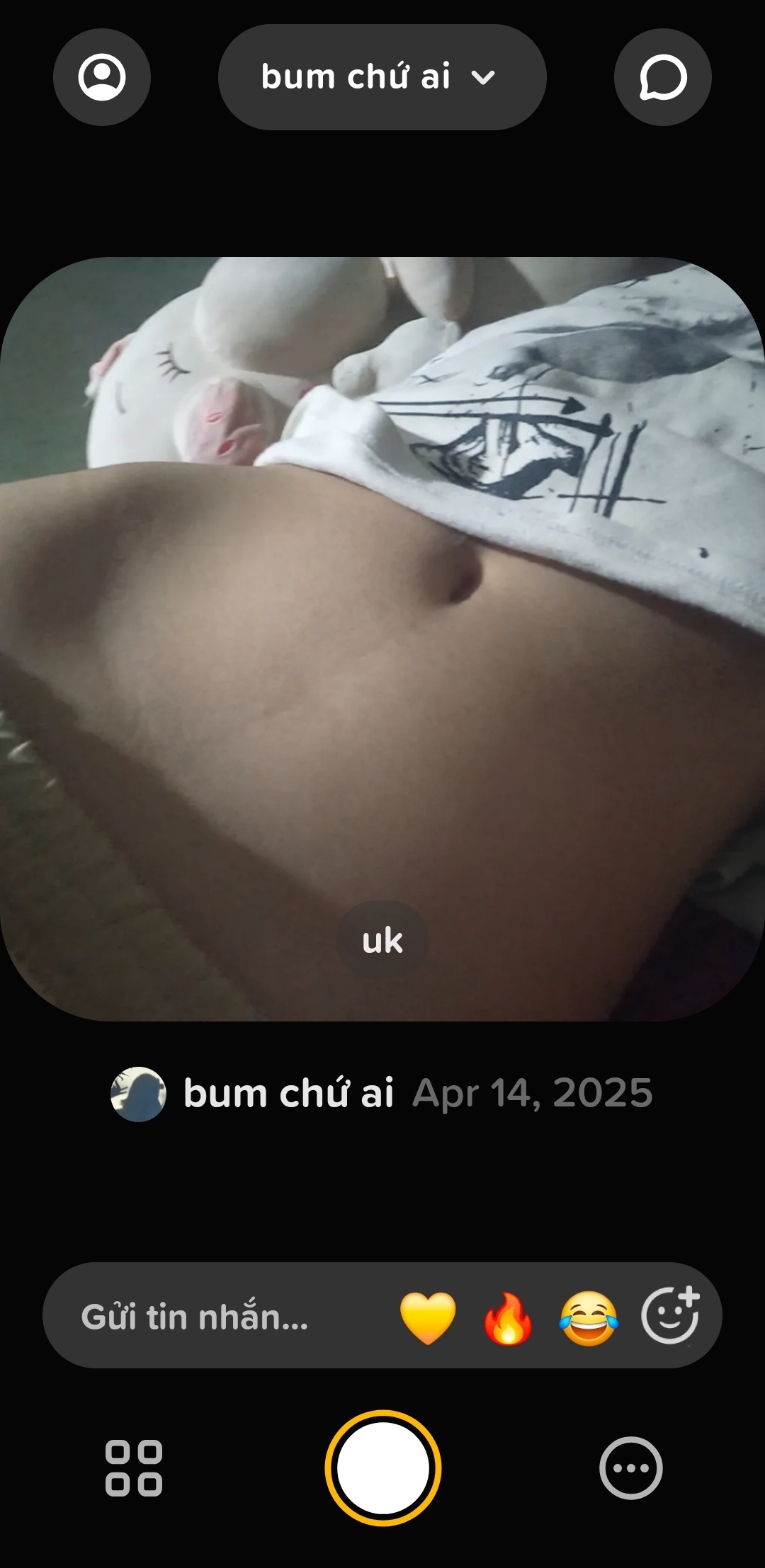
Task: Expand the 'bum chứ ai' friend dropdown
Action: click(x=382, y=77)
